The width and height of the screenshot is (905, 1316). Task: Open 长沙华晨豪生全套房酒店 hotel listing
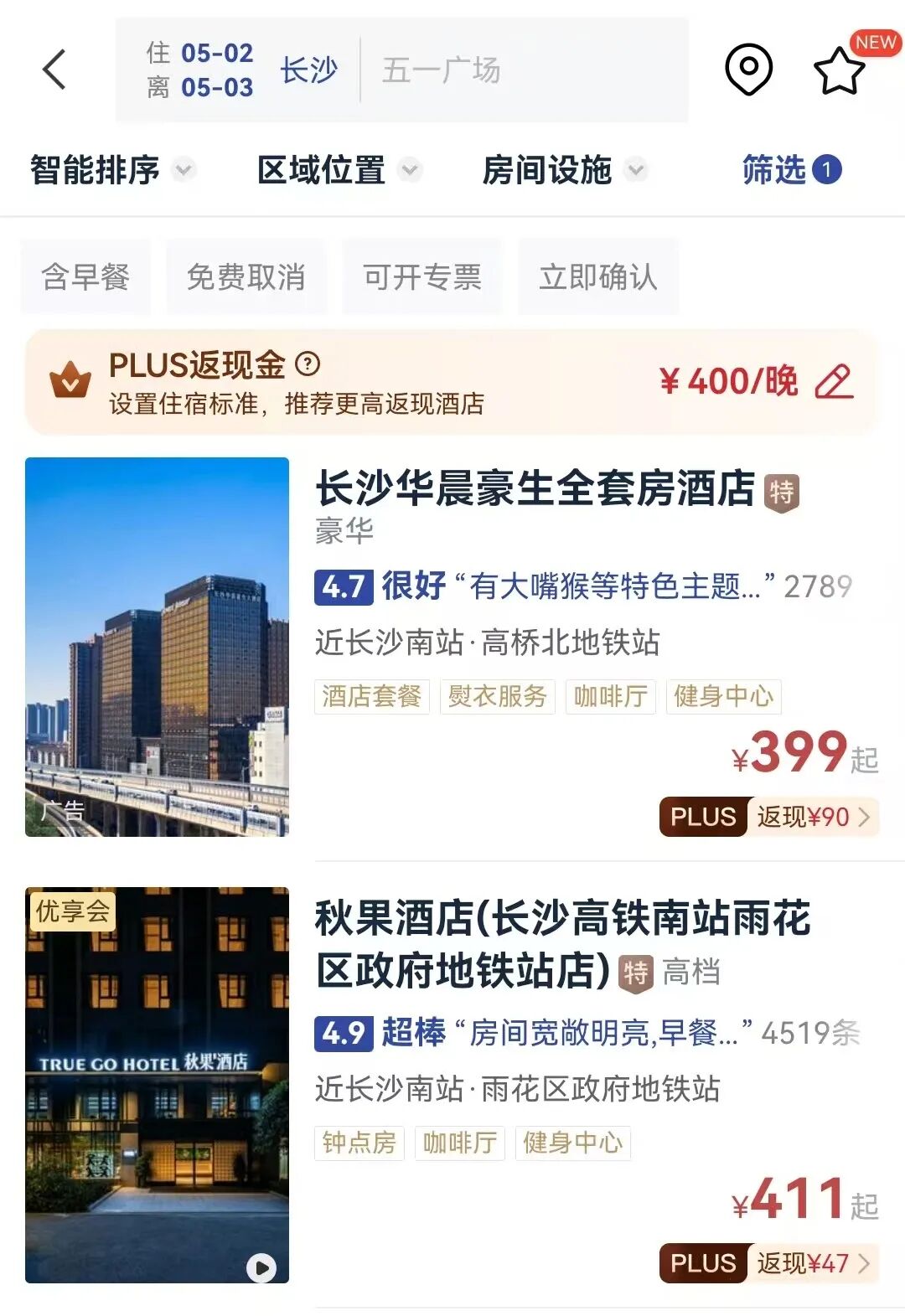tap(536, 489)
